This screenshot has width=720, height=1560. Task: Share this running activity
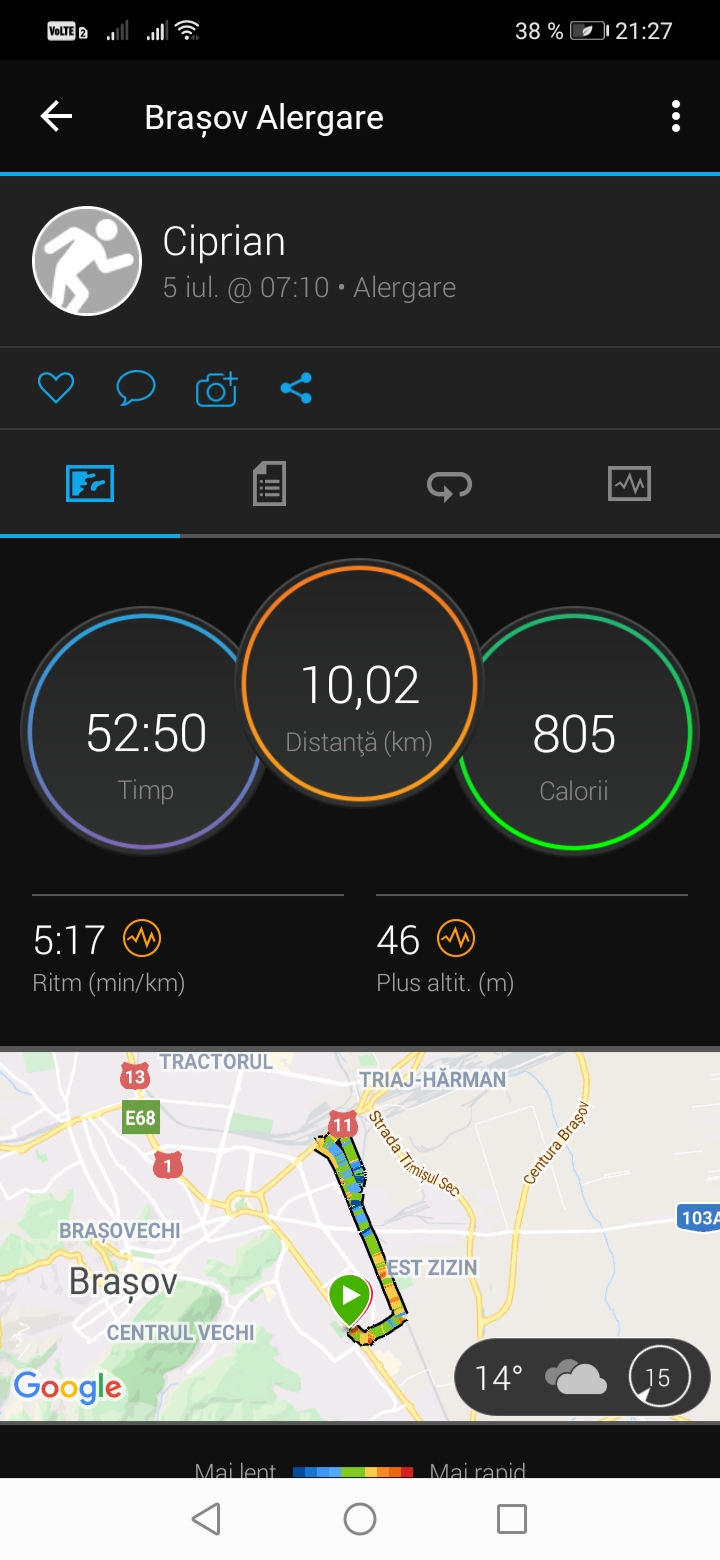(296, 388)
